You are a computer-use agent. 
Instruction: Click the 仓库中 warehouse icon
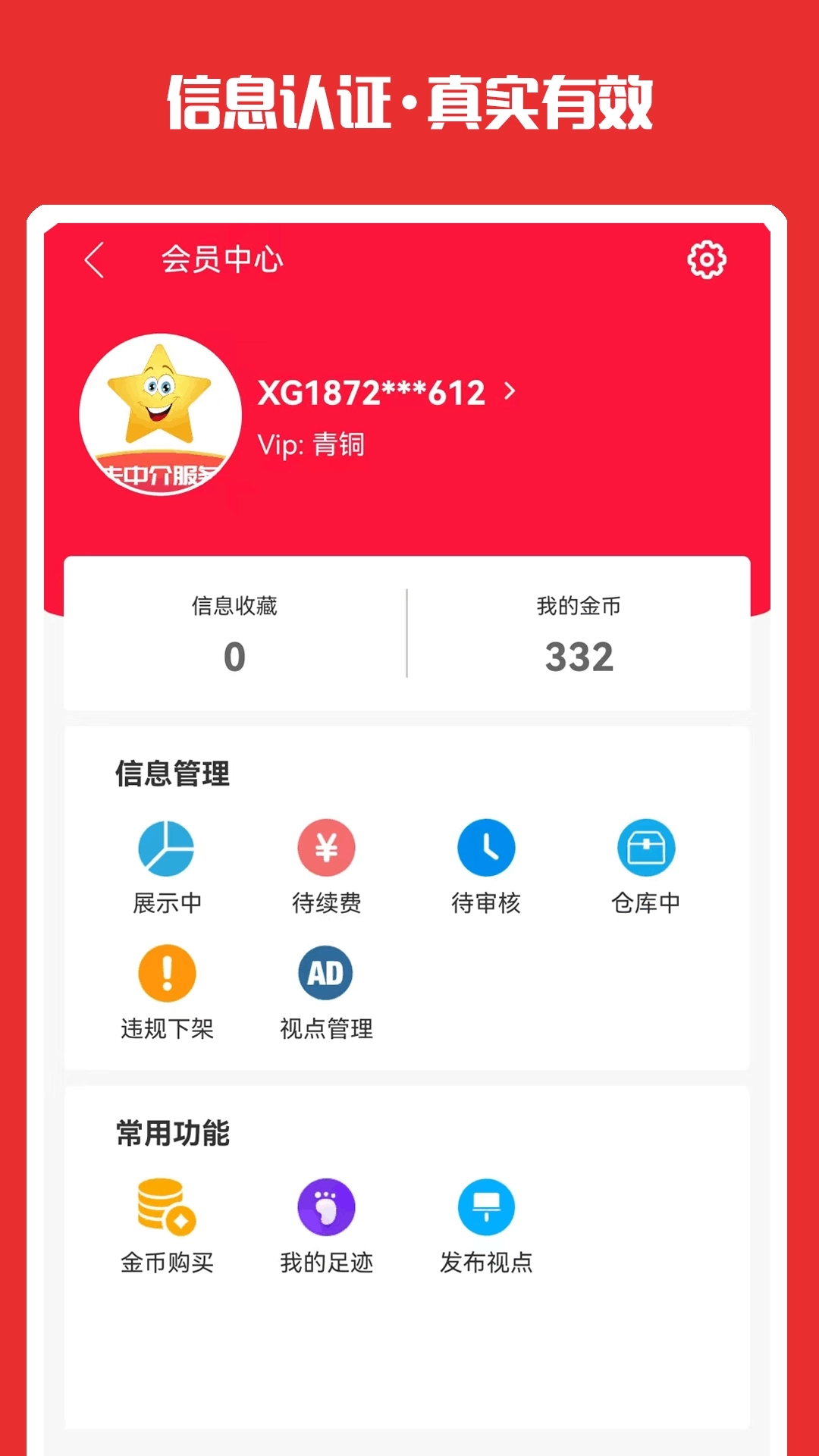646,849
